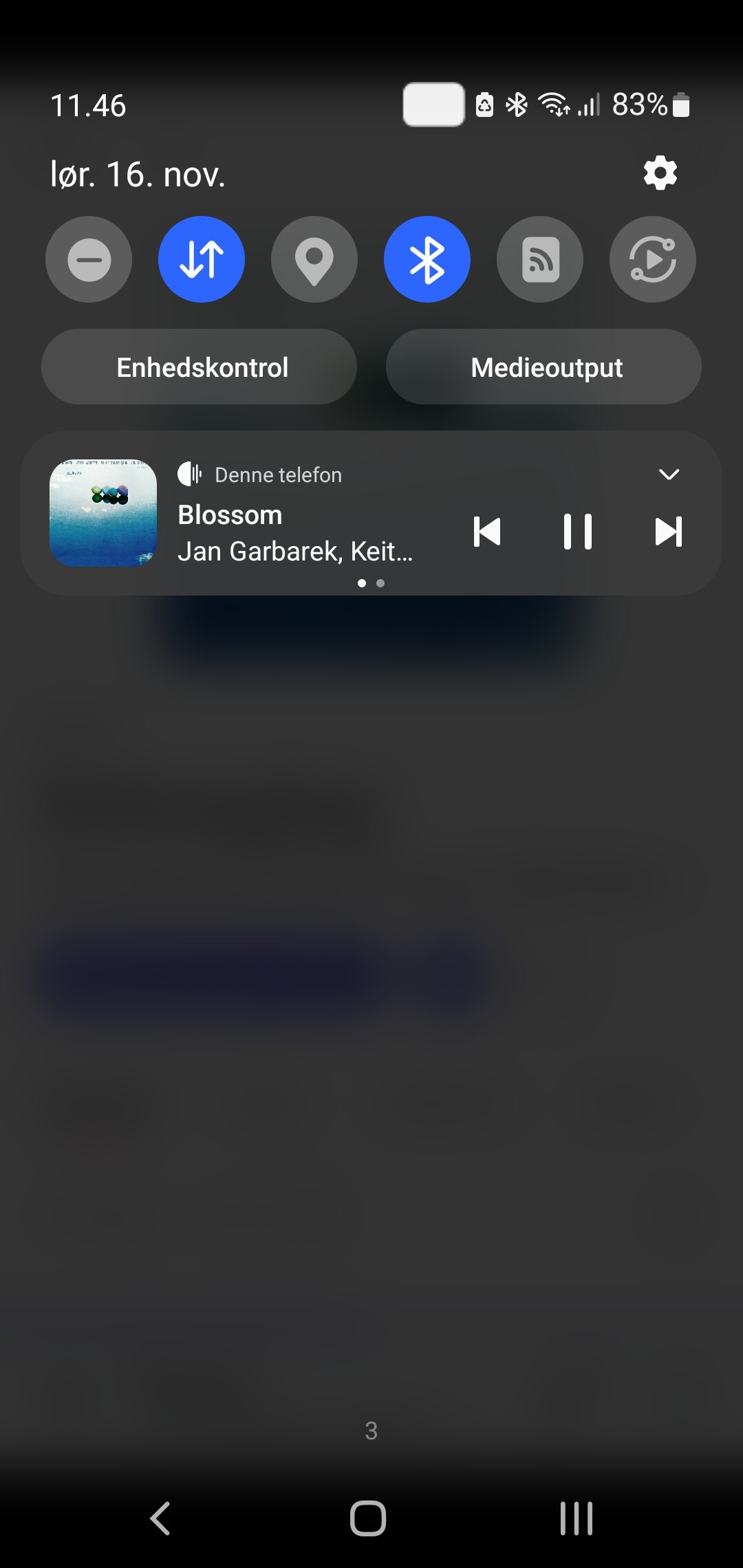Turn off mobile data toggle

tap(202, 259)
